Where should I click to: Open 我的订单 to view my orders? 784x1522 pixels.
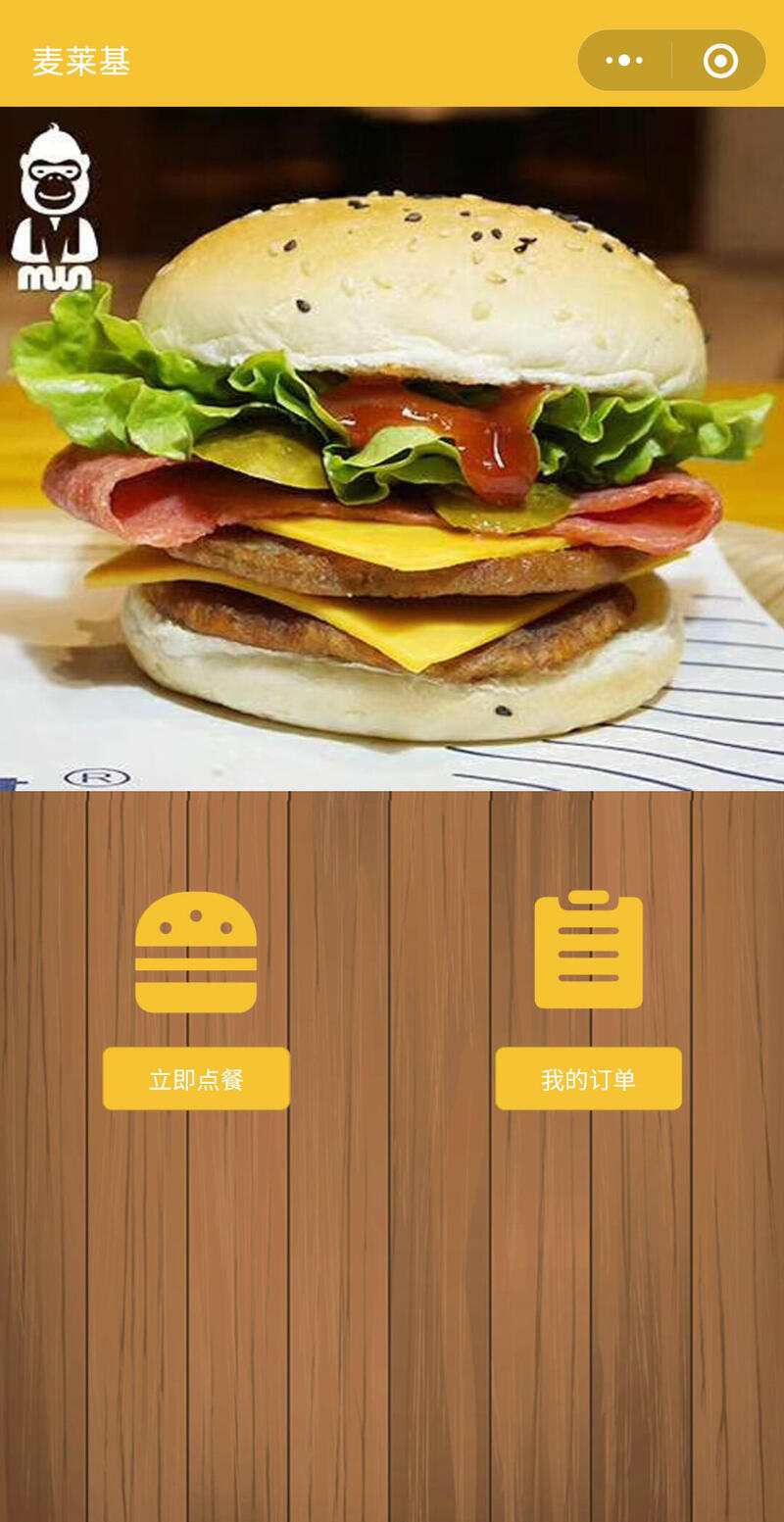tap(588, 1079)
